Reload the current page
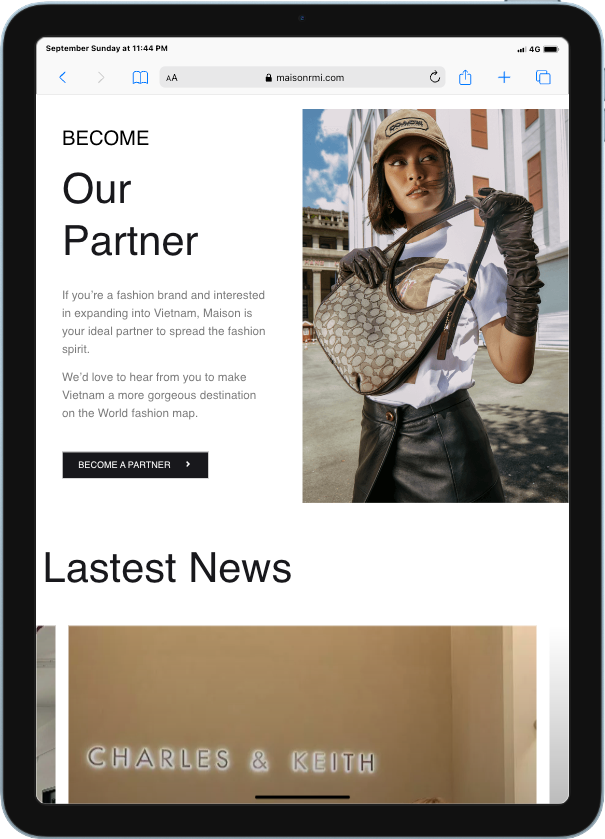 (435, 77)
